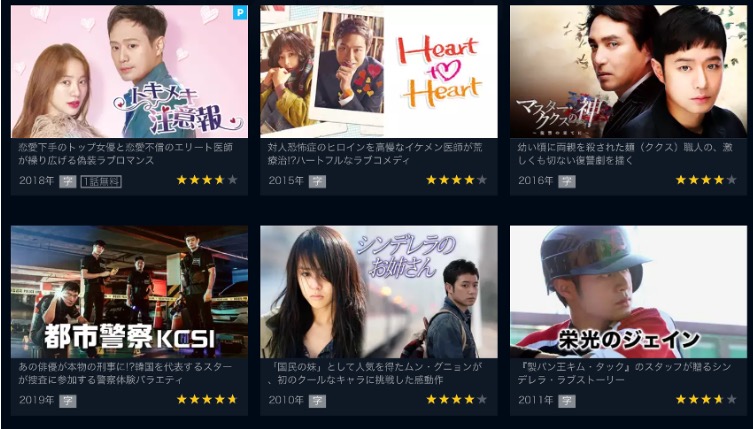Open the Heart to Heart drama card
The width and height of the screenshot is (753, 429).
(x=378, y=72)
